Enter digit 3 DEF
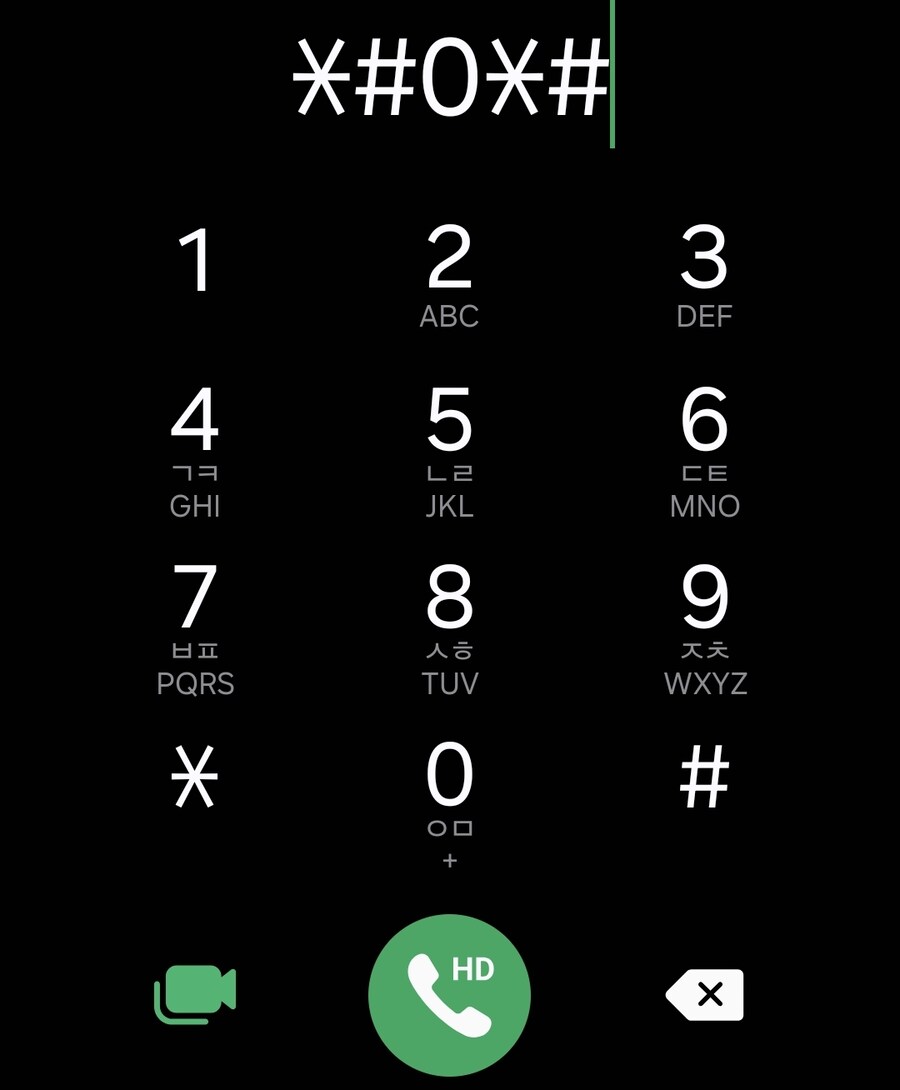 (x=704, y=275)
